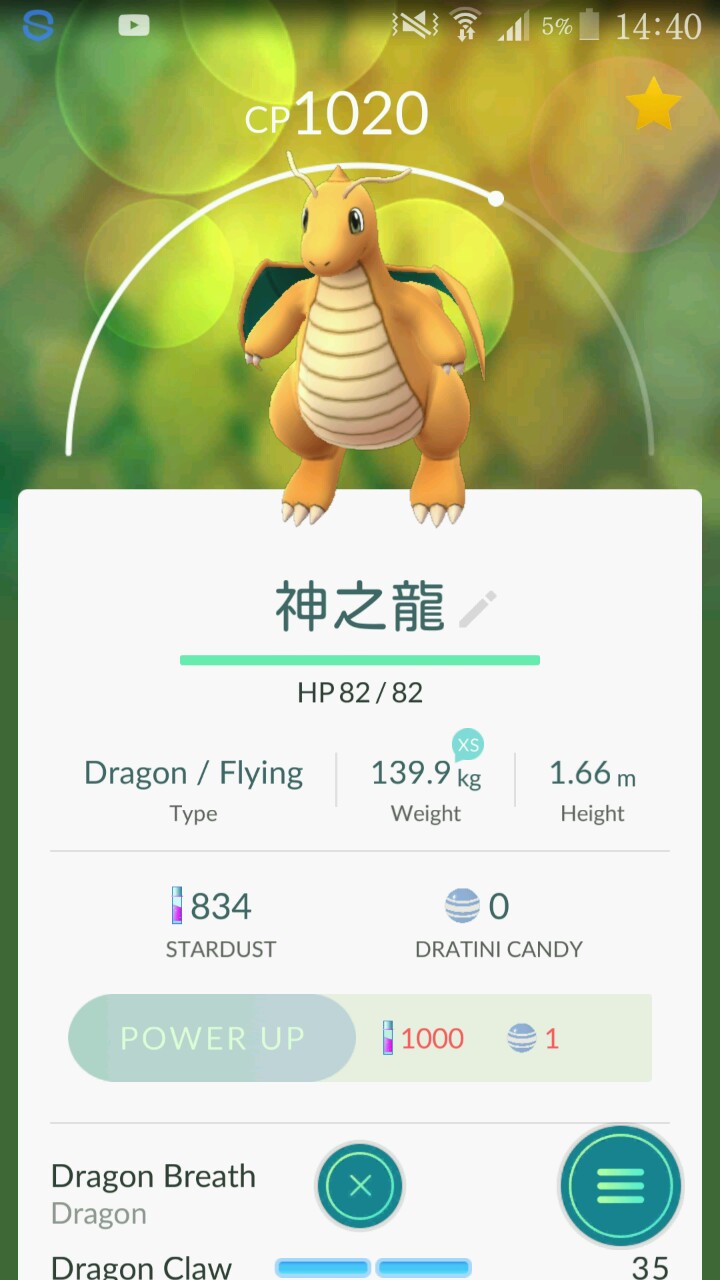The width and height of the screenshot is (720, 1280).
Task: Close the Pokémon details screen
Action: click(360, 1186)
